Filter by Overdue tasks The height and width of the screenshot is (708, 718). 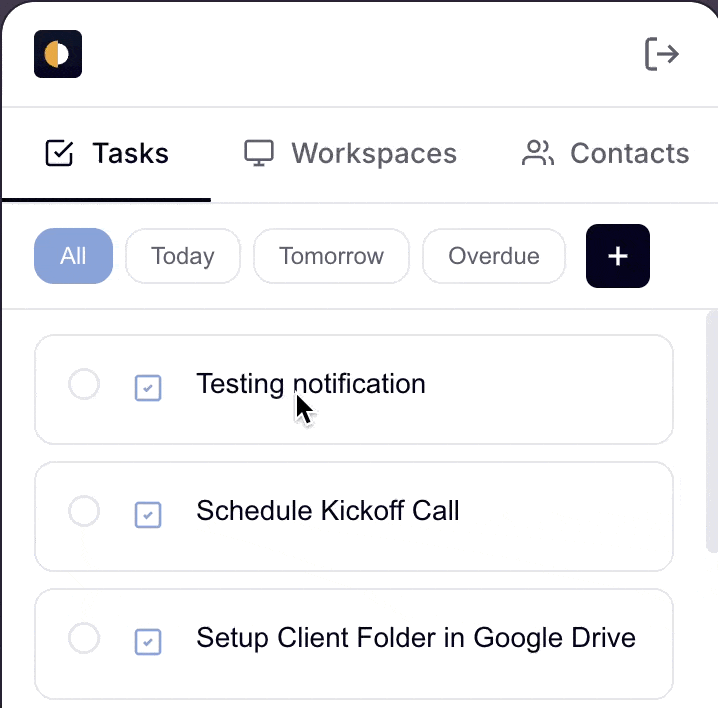point(494,256)
